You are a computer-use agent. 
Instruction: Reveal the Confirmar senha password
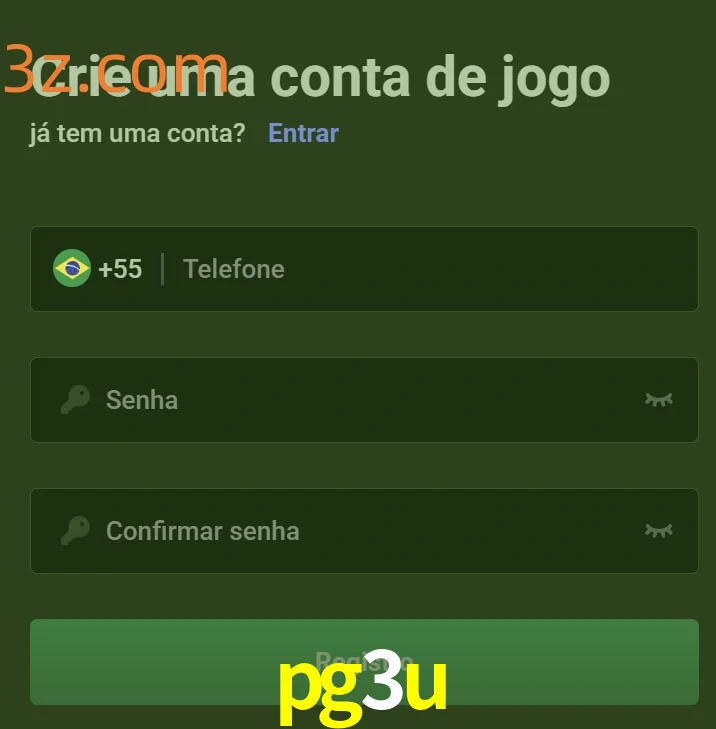[658, 531]
